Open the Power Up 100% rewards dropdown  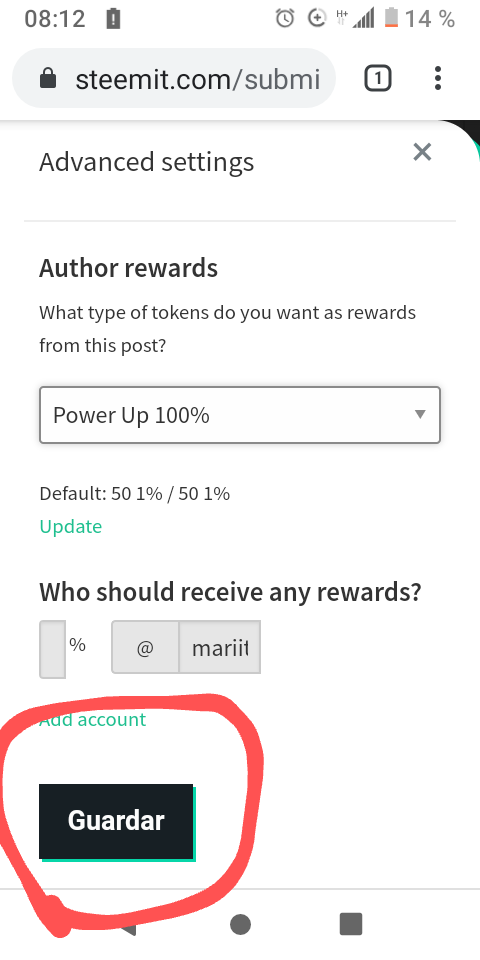pyautogui.click(x=240, y=415)
